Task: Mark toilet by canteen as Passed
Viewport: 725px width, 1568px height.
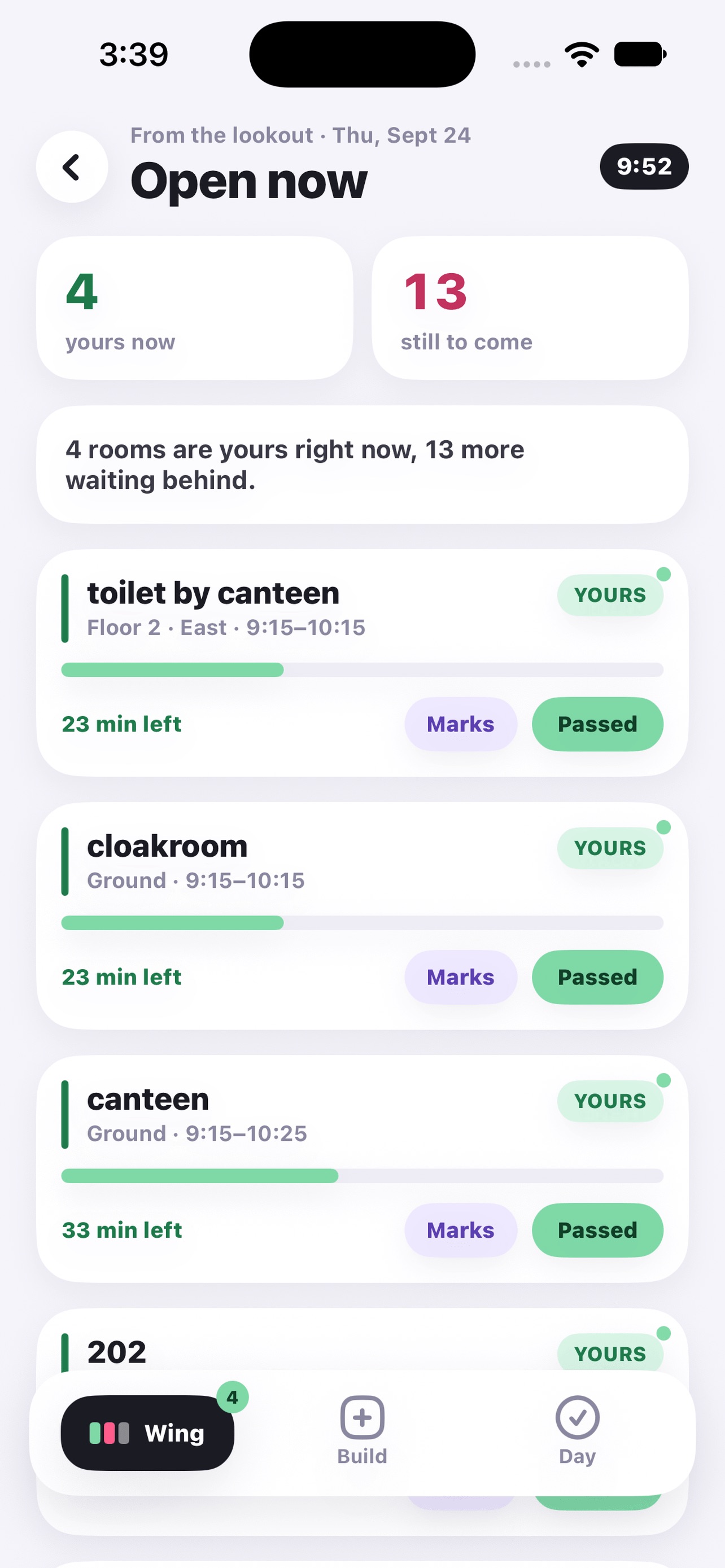Action: [x=597, y=724]
